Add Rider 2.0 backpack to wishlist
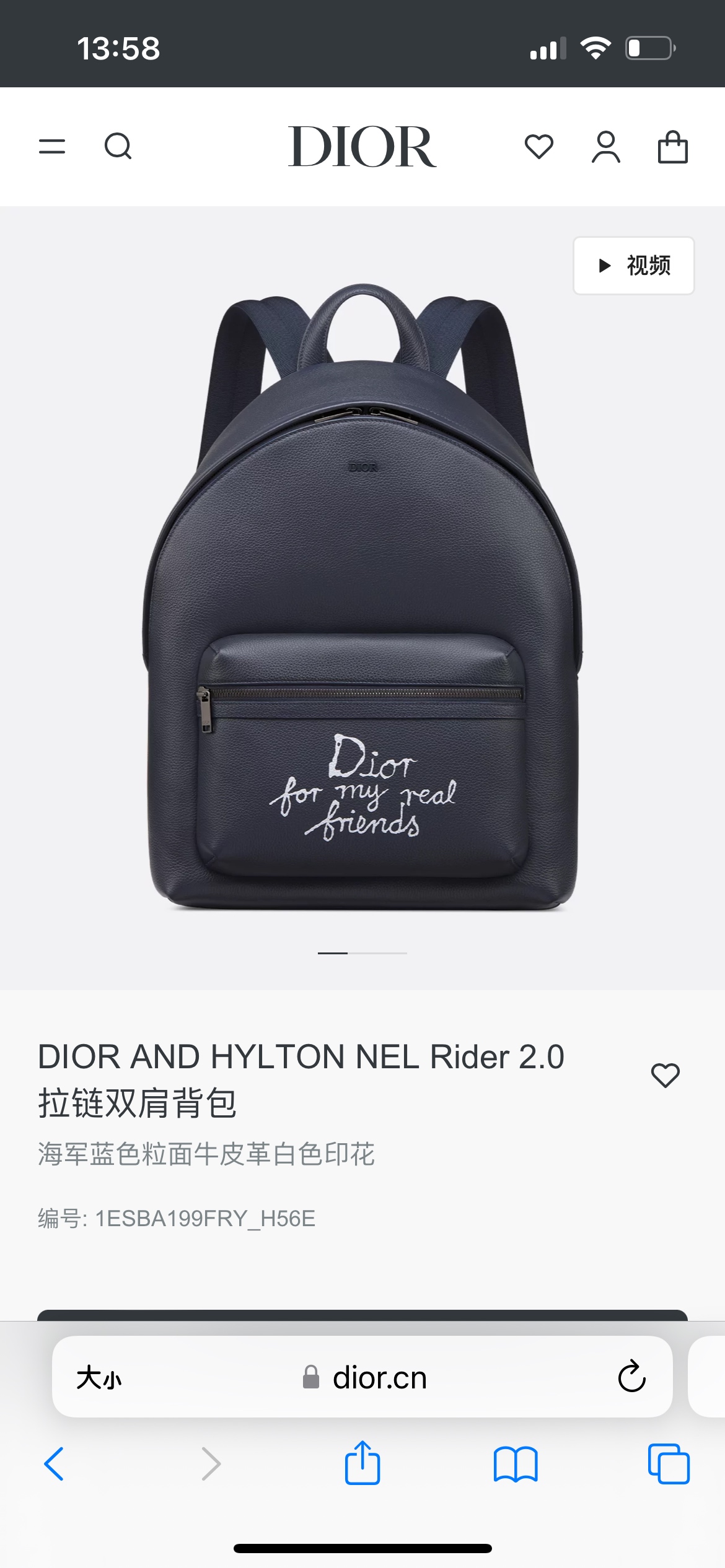 [x=665, y=1075]
